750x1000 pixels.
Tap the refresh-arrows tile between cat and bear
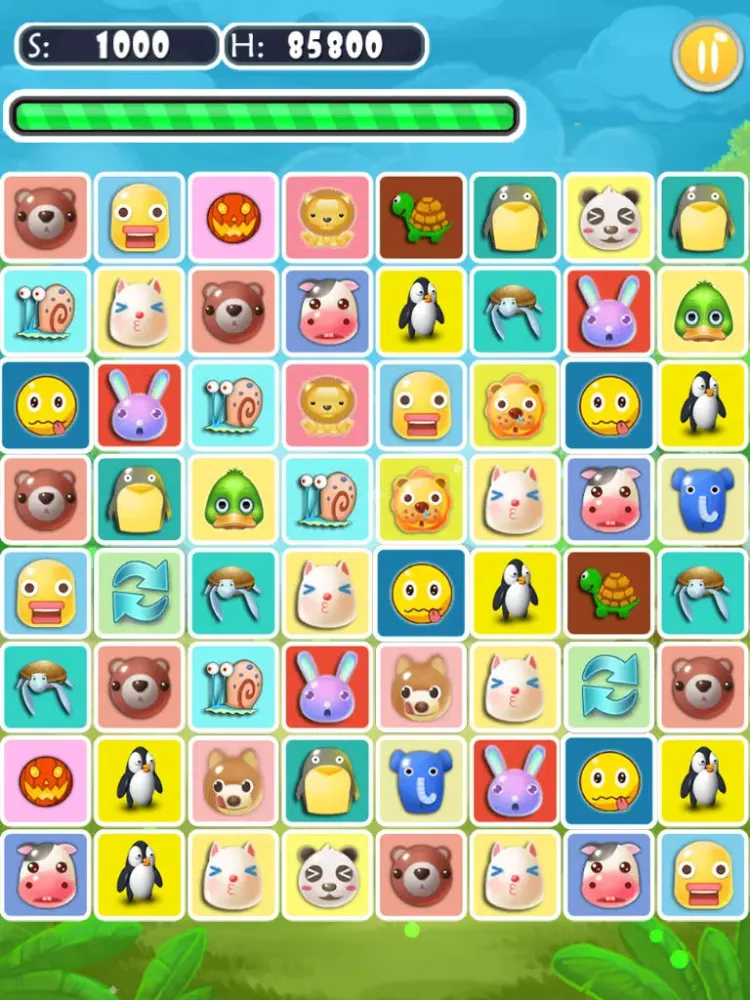point(608,687)
